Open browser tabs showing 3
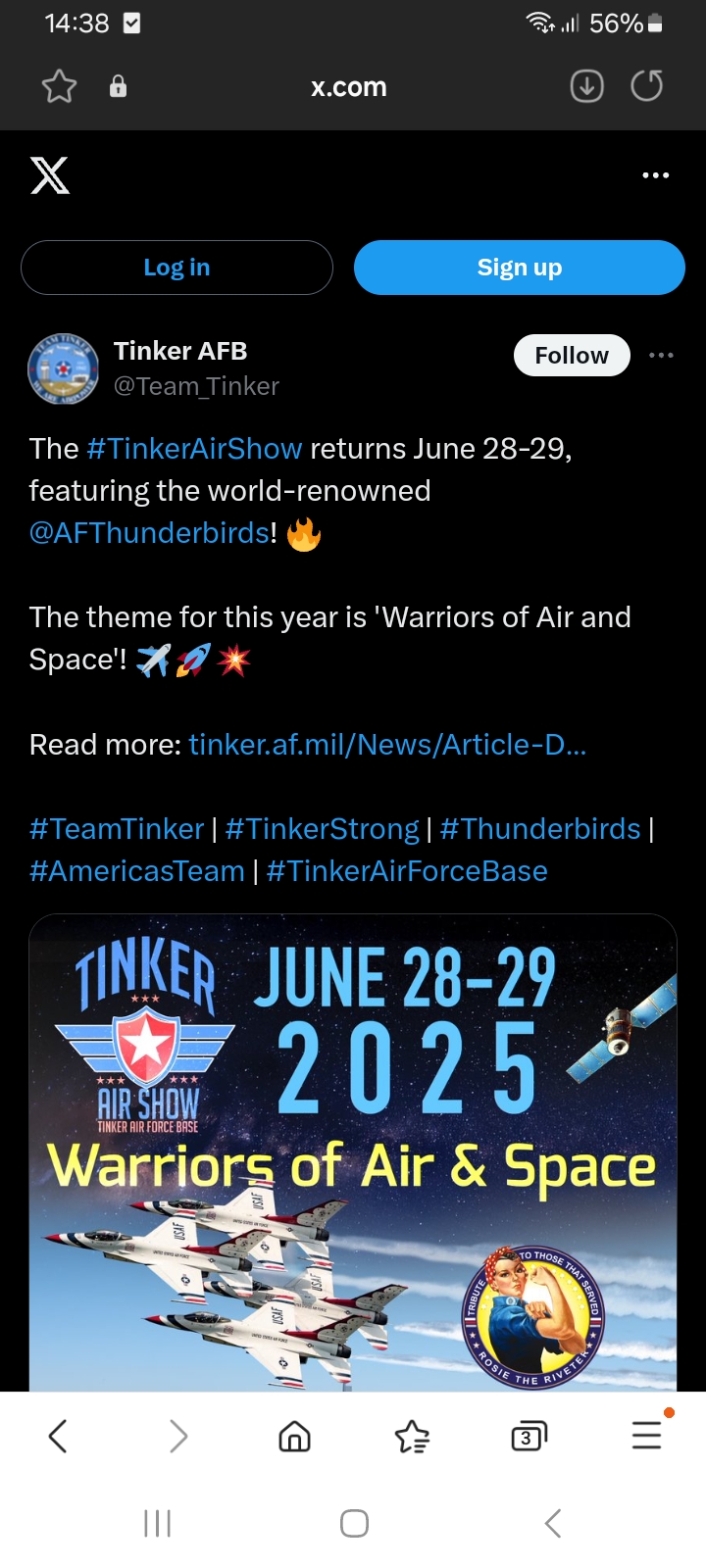Screen dimensions: 706x1568 (529, 1437)
